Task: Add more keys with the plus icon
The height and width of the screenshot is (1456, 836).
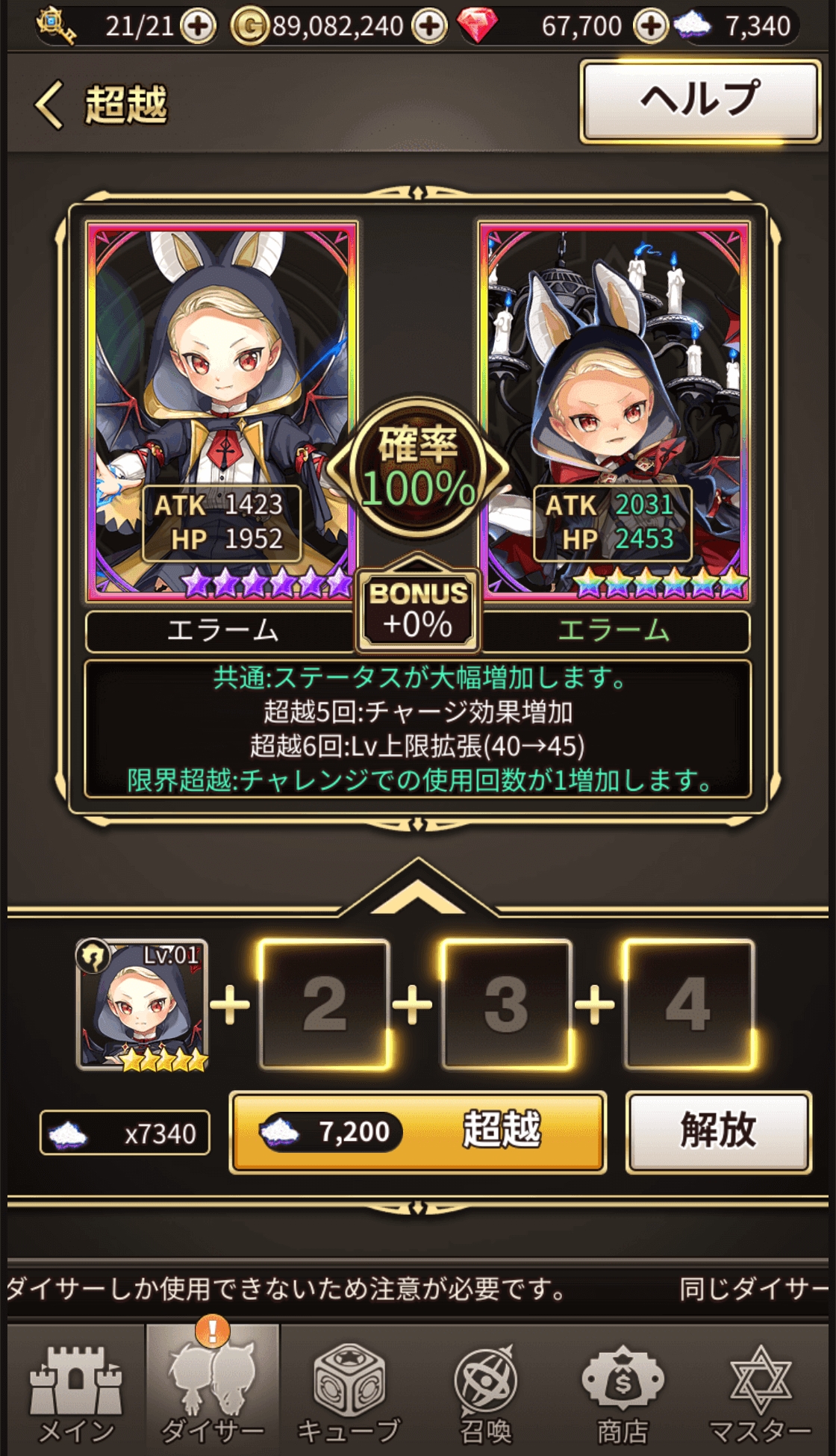Action: (x=198, y=27)
